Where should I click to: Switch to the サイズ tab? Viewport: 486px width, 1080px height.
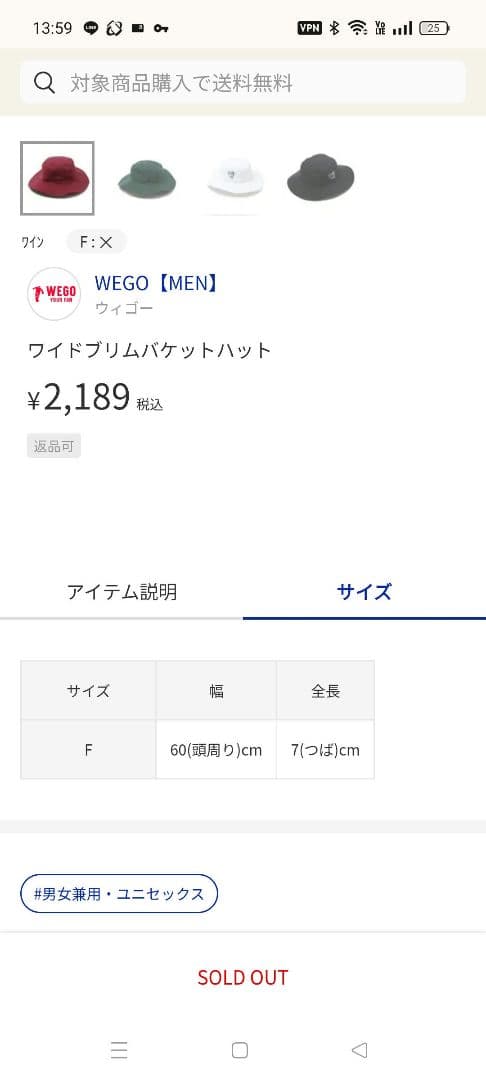(364, 592)
